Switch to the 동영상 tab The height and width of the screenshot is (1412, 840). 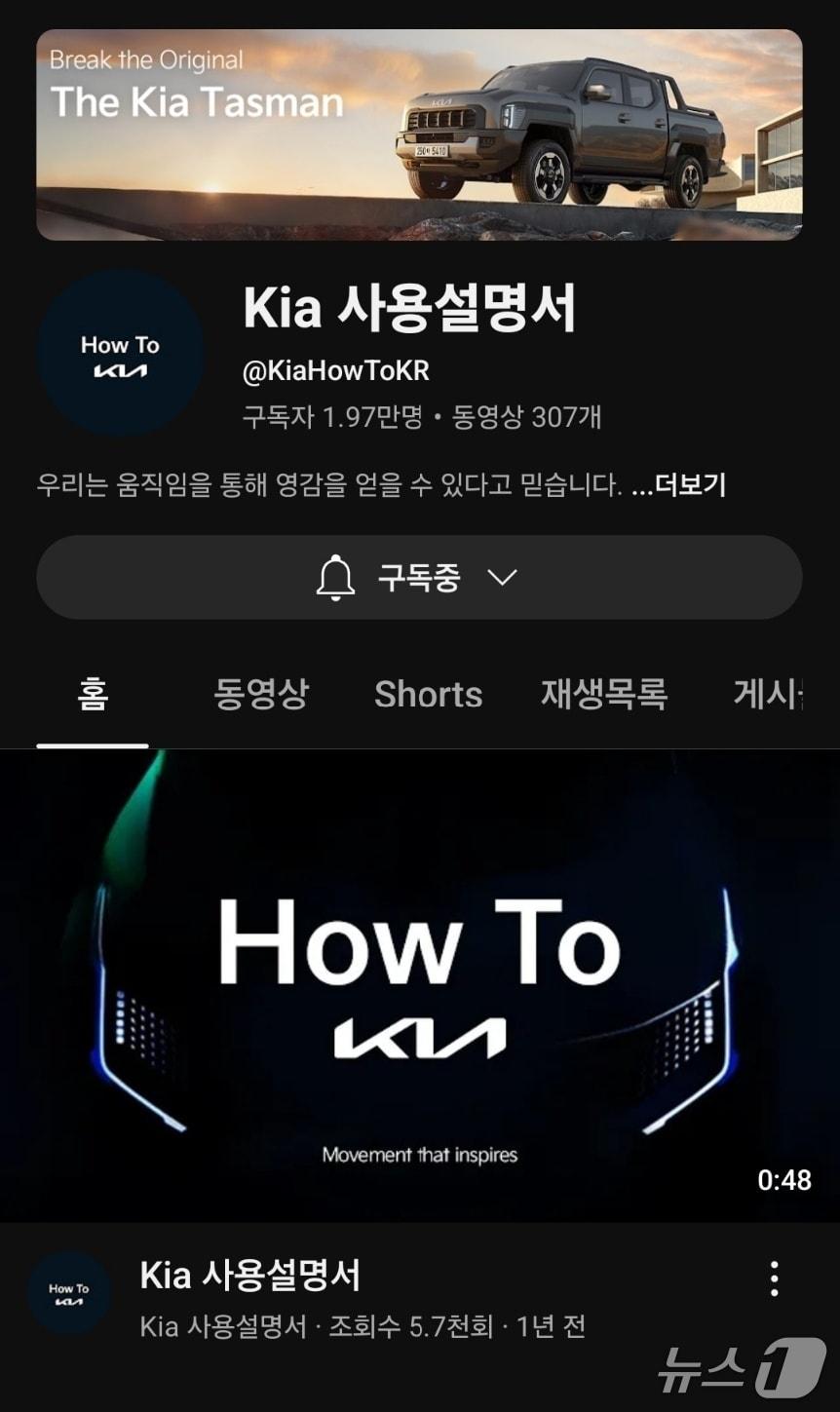[261, 694]
